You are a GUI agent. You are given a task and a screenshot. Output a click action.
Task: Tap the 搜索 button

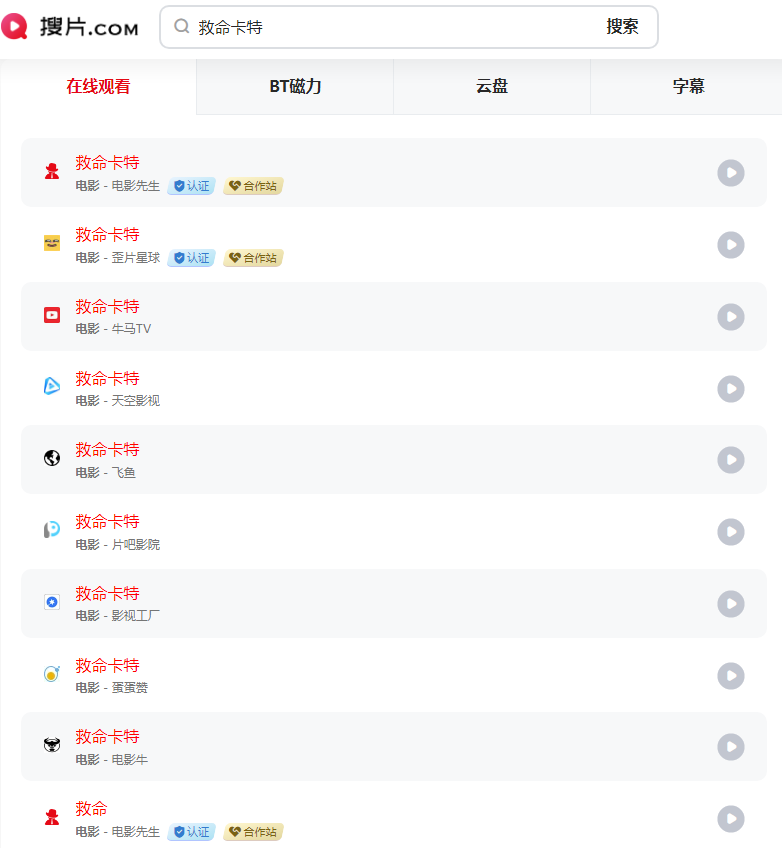click(622, 27)
